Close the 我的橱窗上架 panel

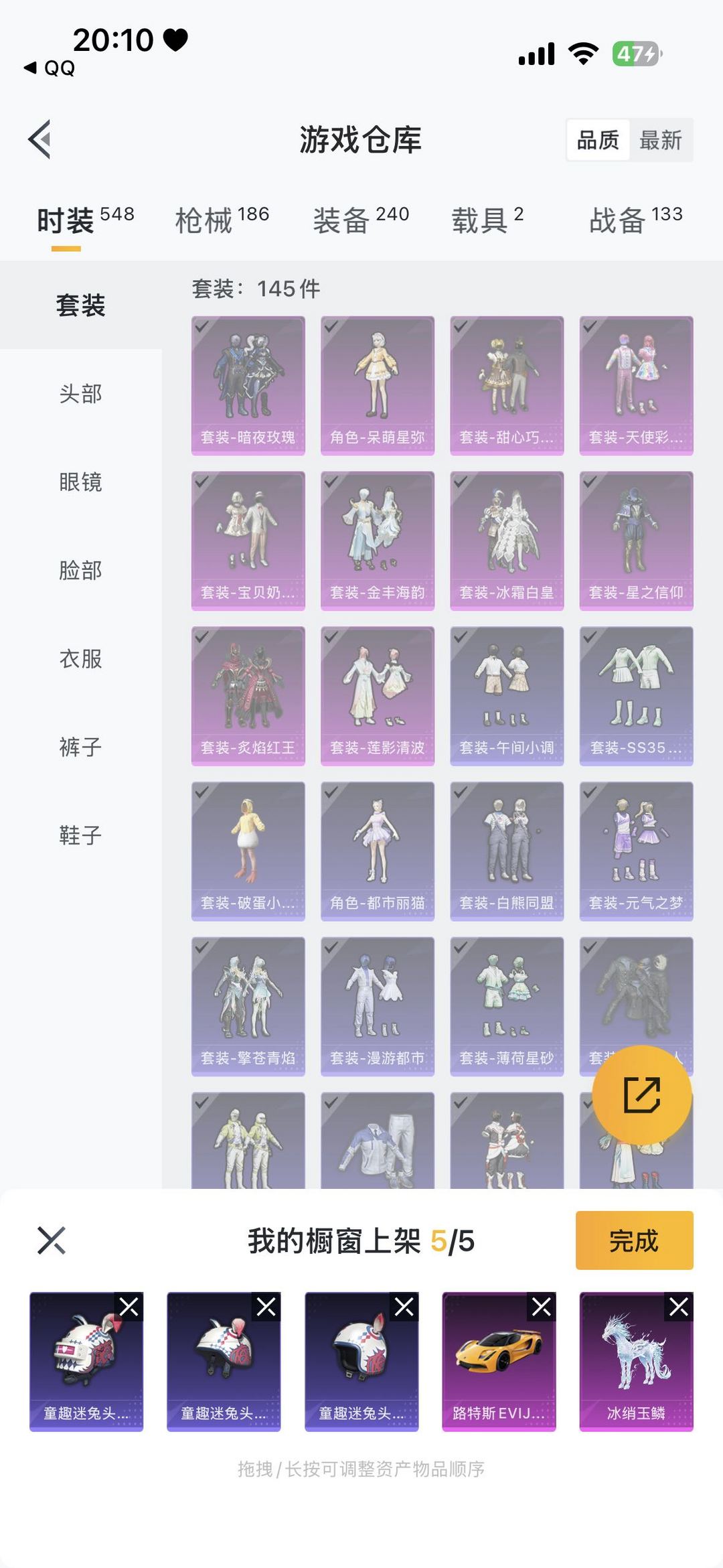pos(52,1240)
